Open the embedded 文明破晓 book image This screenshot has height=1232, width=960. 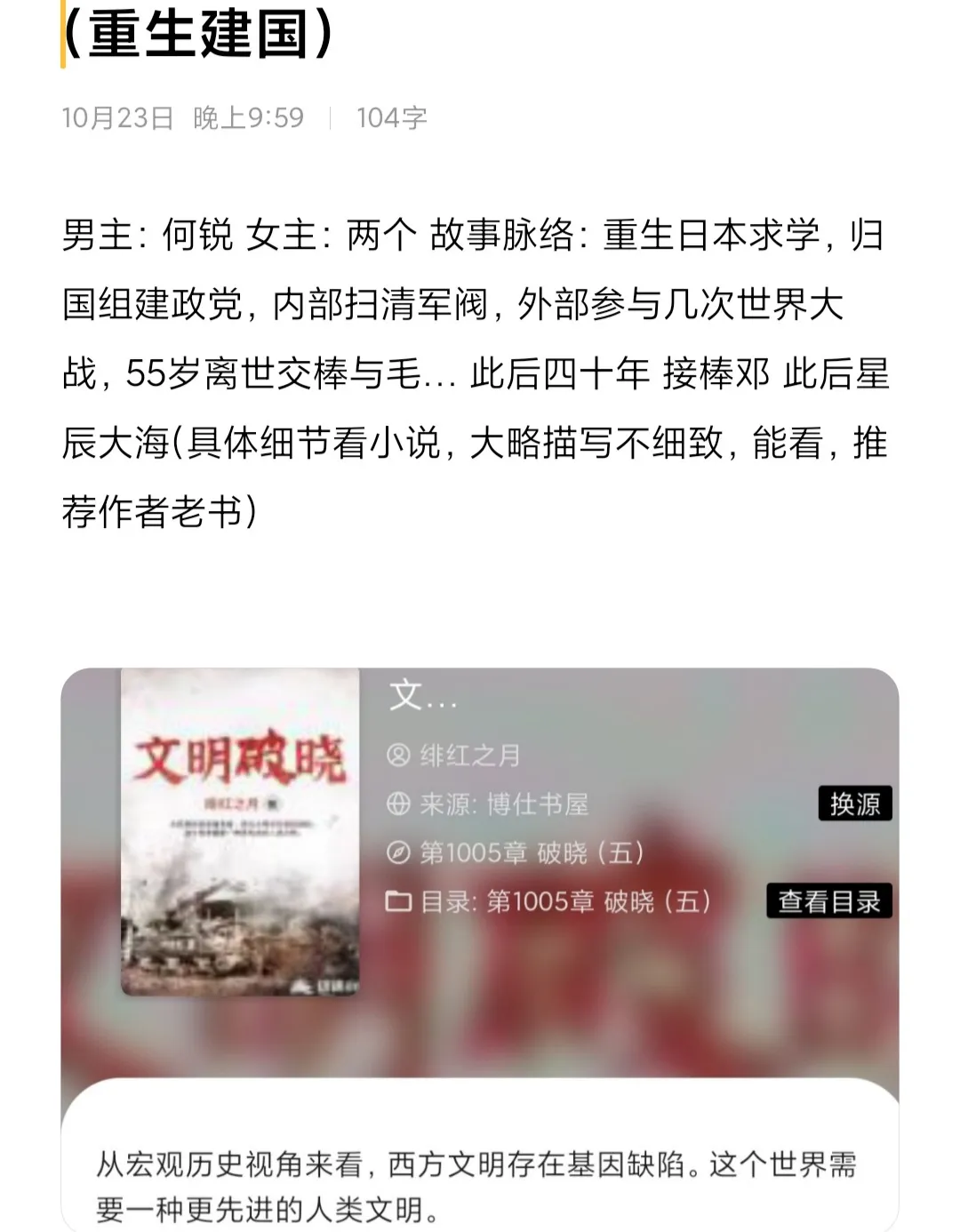(x=240, y=831)
